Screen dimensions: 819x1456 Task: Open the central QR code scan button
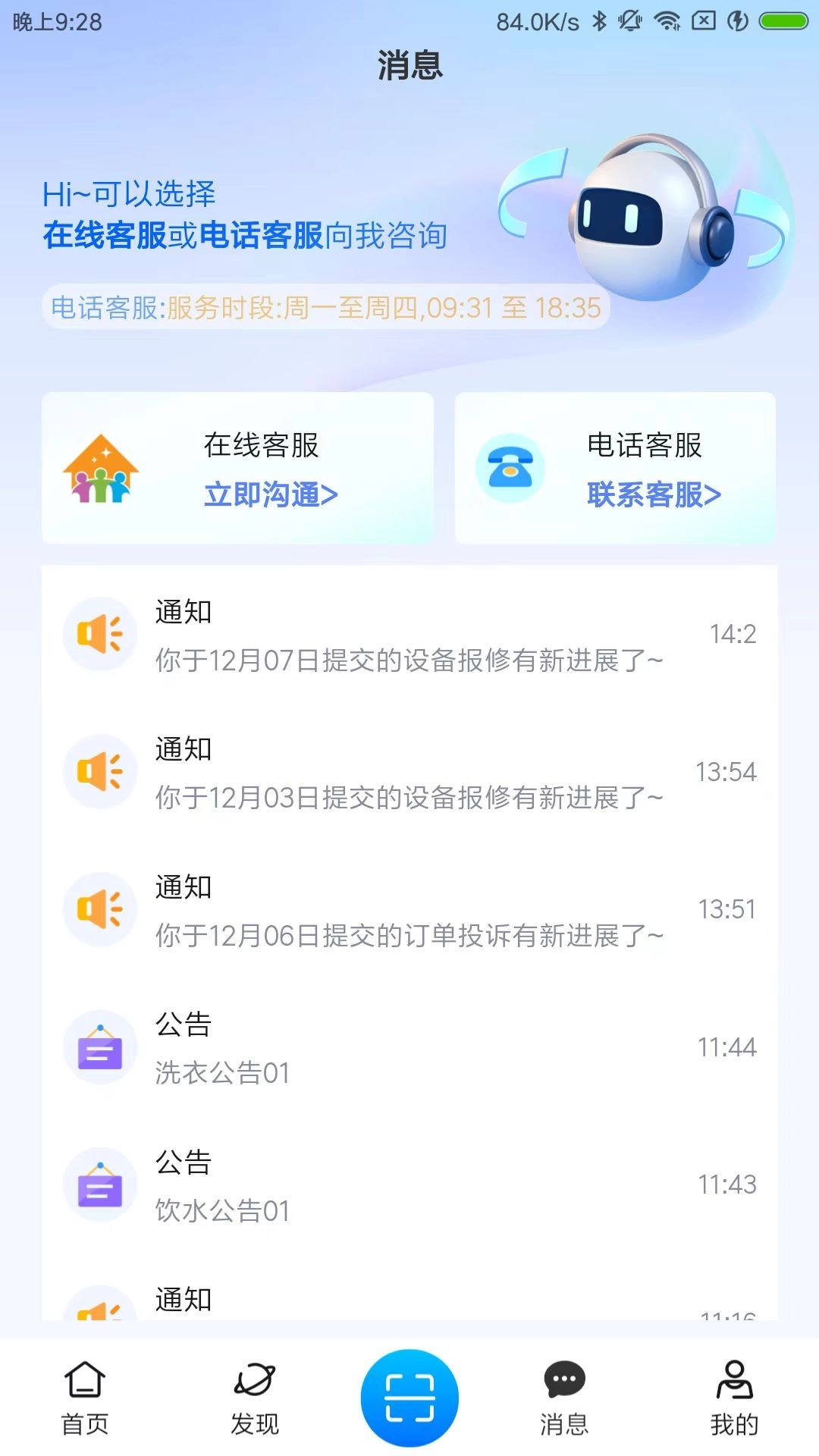pyautogui.click(x=409, y=1398)
